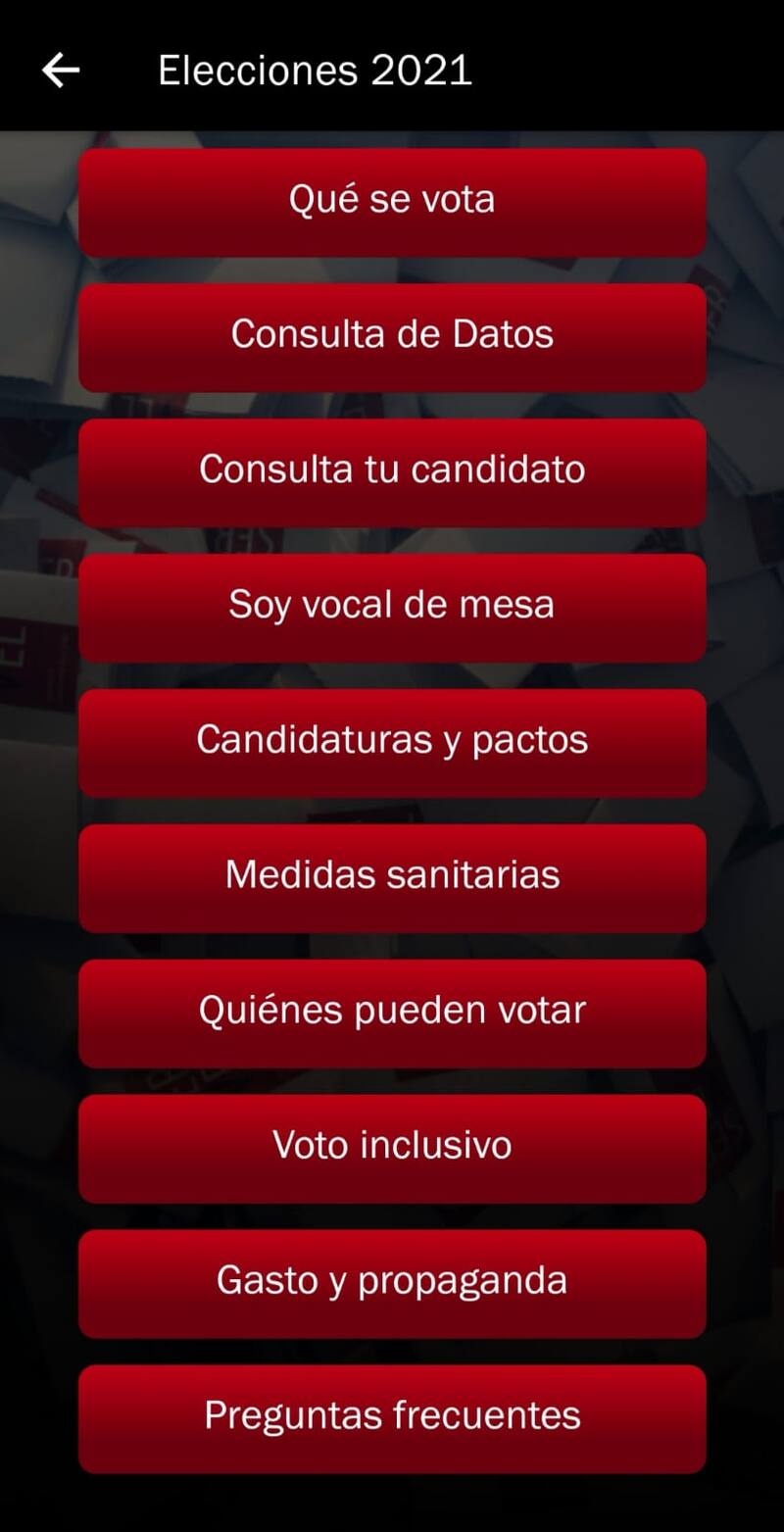The image size is (784, 1532).
Task: Check Quiénes pueden votar
Action: (x=392, y=1013)
